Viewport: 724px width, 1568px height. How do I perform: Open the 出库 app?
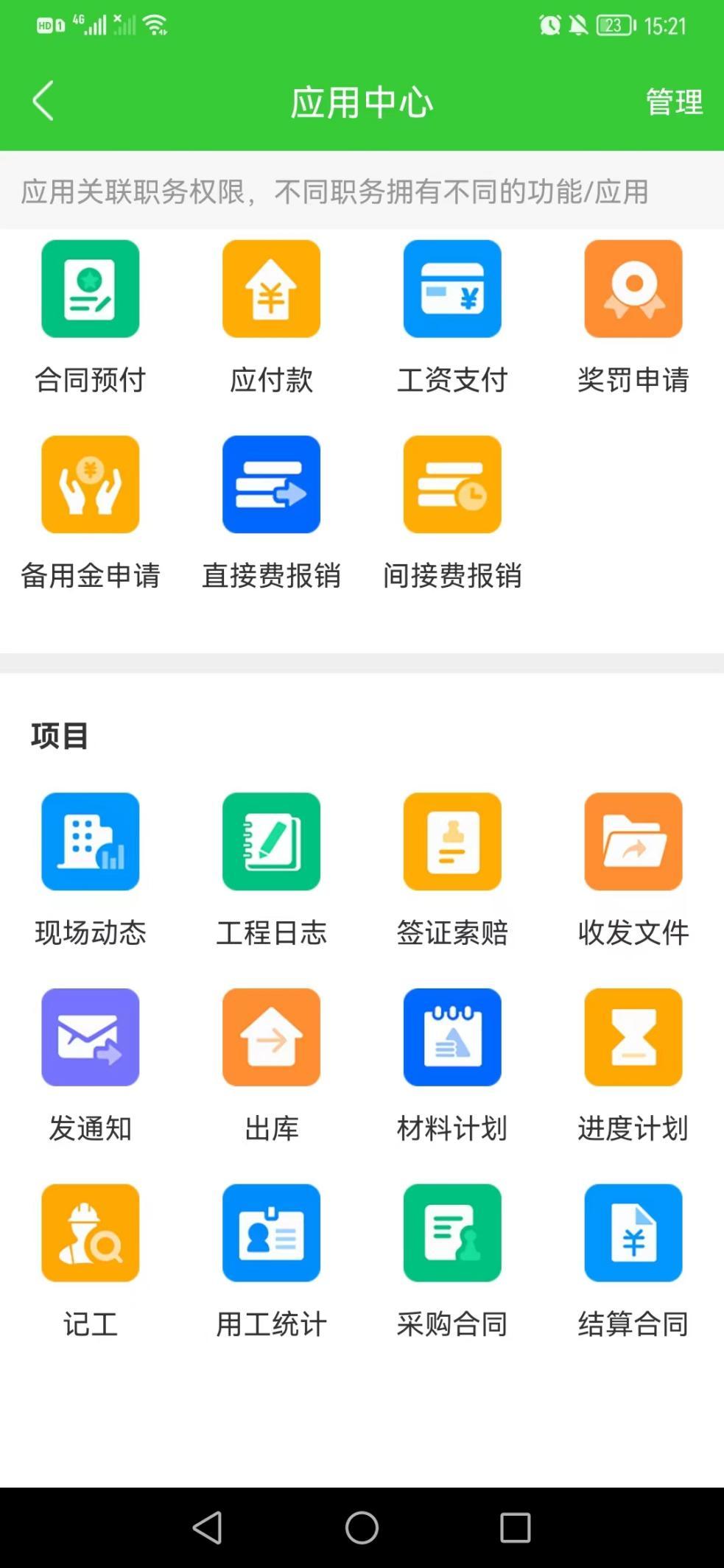tap(271, 1037)
